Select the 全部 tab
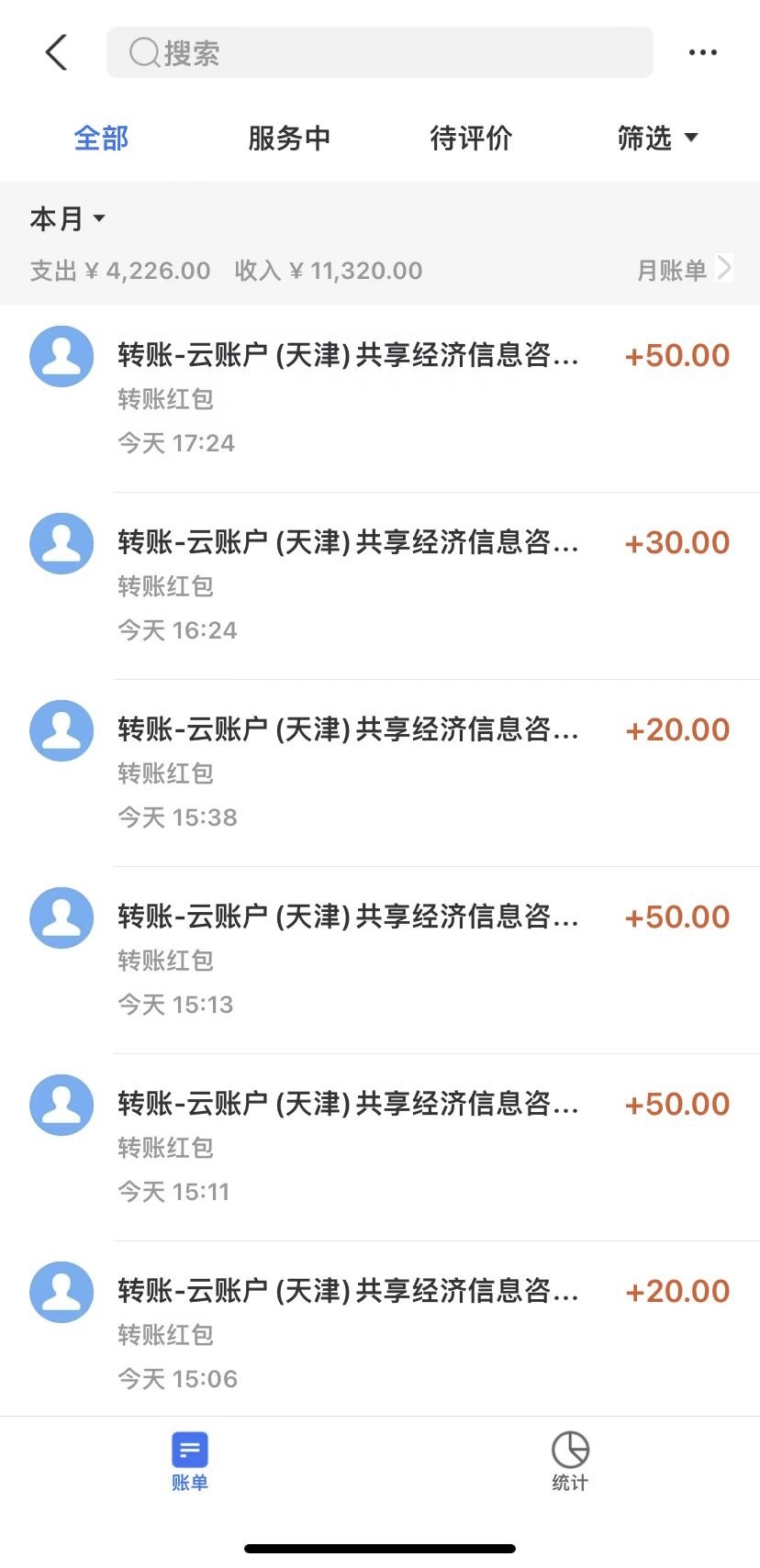Screen dimensions: 760x1568 click(101, 138)
